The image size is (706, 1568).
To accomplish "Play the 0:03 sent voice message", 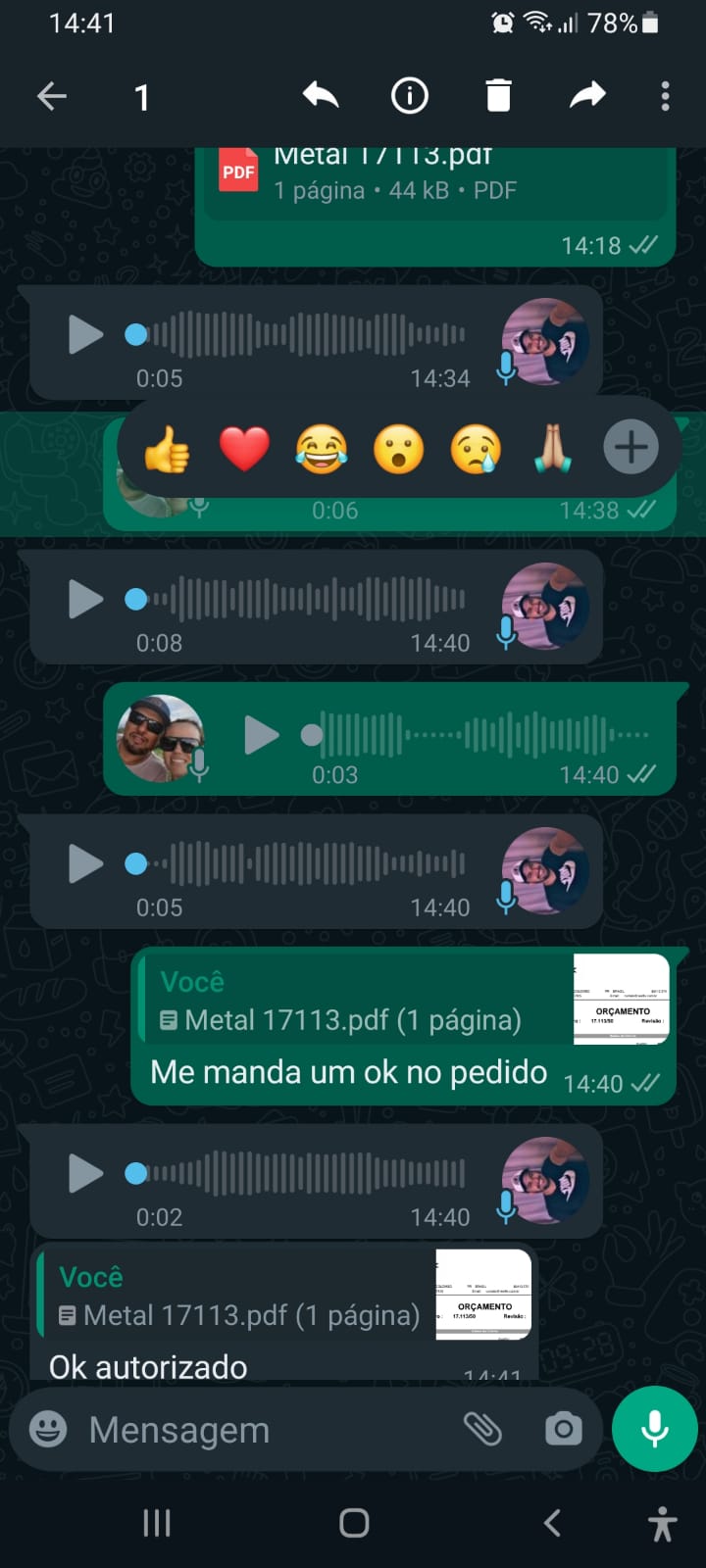I will coord(261,735).
